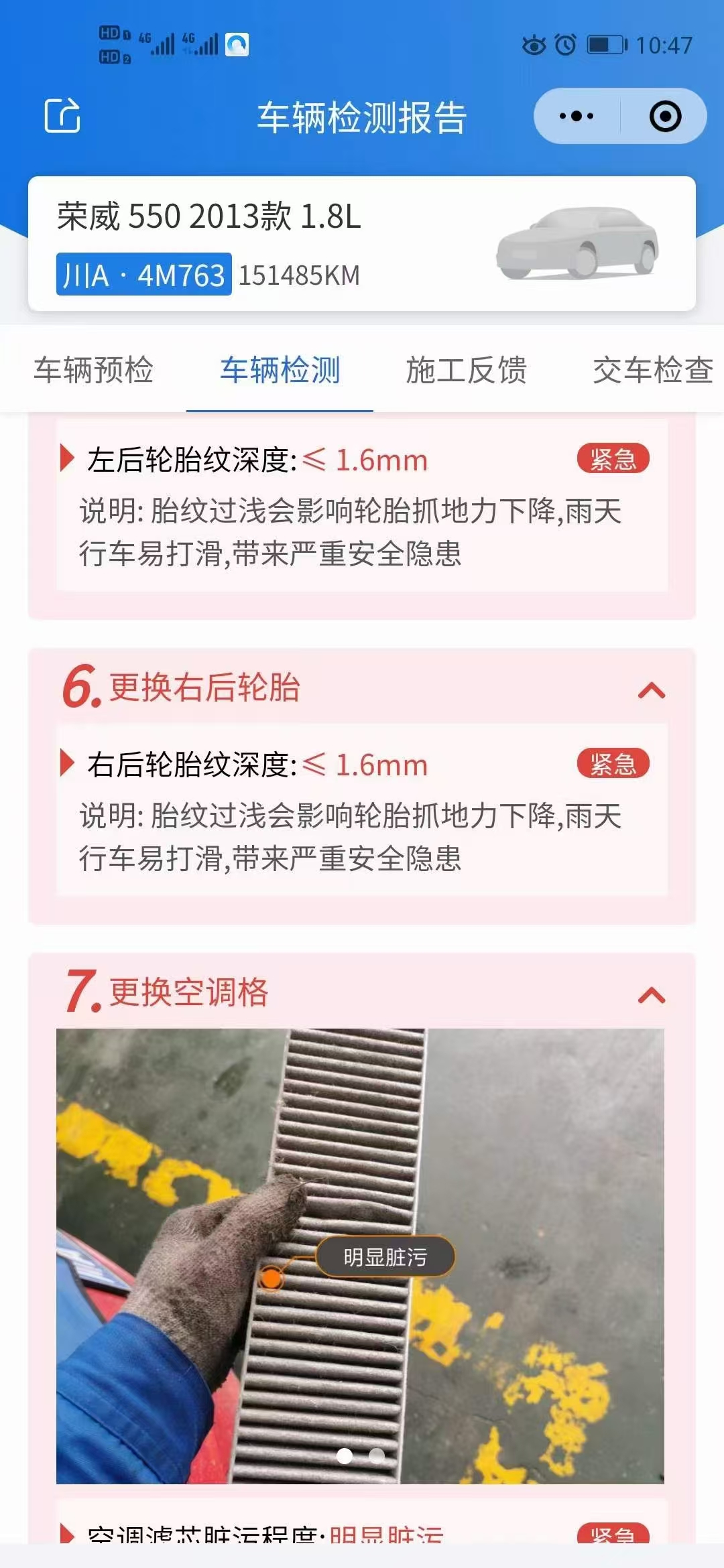Screen dimensions: 724x1568
Task: Close the mini program with the circle button
Action: tap(665, 116)
